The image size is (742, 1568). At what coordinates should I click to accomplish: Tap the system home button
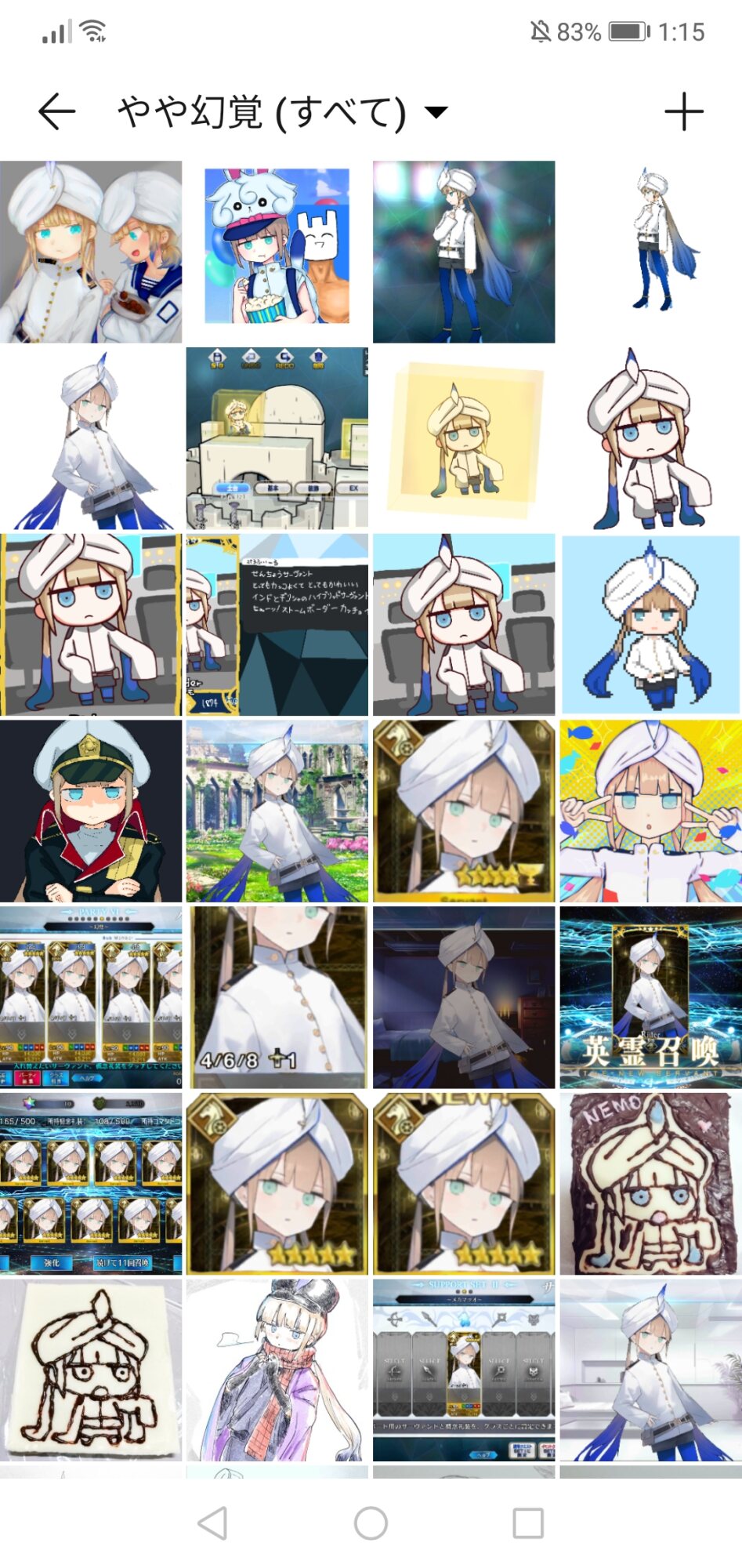[371, 1523]
